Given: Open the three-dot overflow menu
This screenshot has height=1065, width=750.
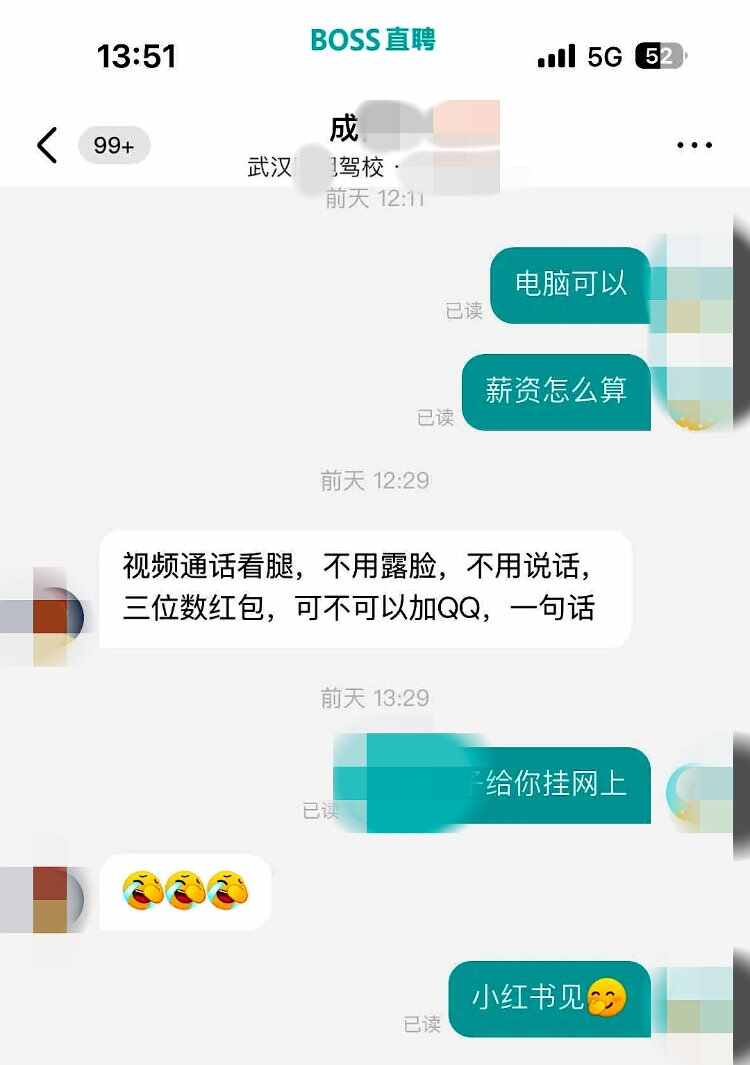Looking at the screenshot, I should click(694, 146).
